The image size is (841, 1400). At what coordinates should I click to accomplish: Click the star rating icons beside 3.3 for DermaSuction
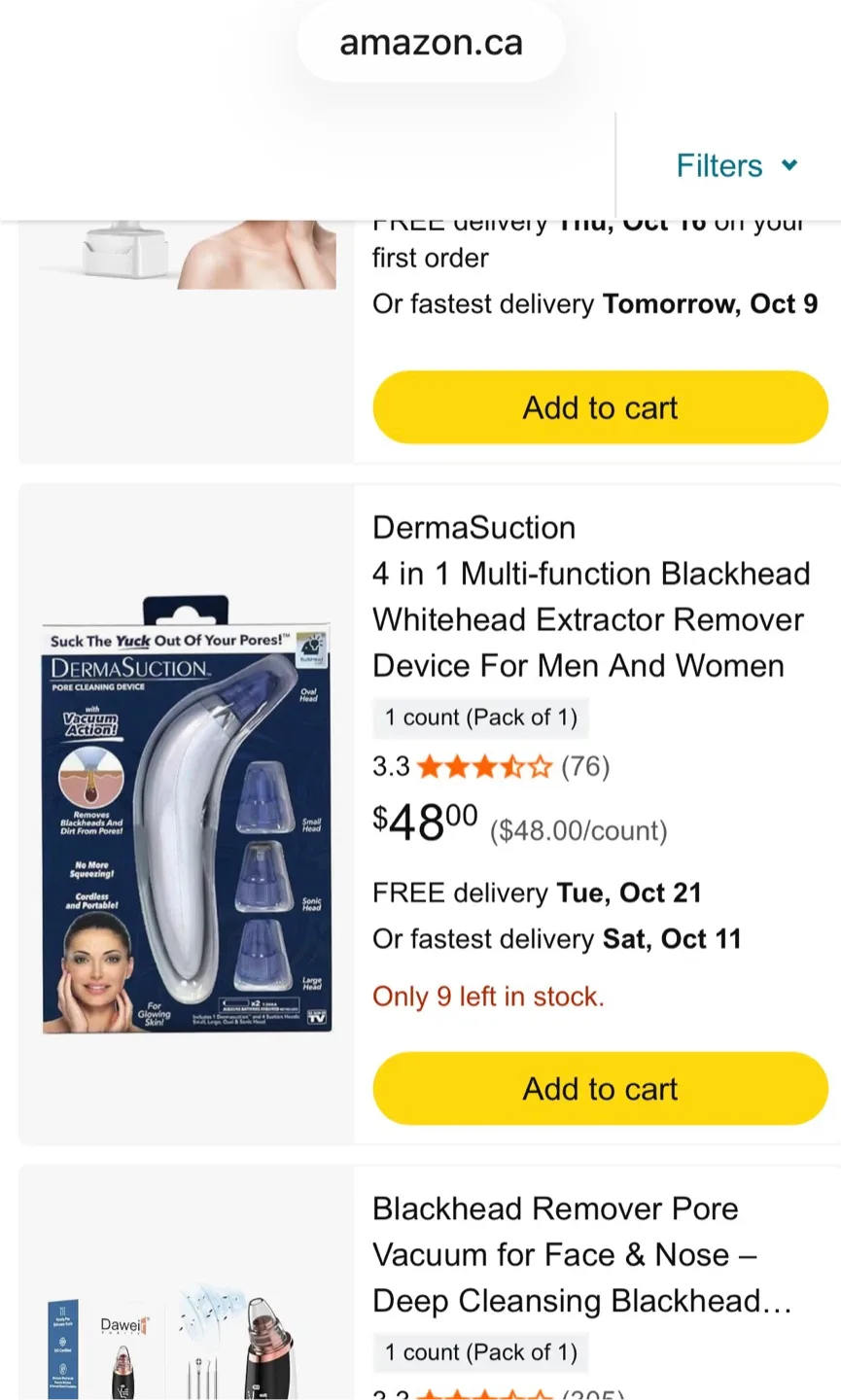[483, 766]
